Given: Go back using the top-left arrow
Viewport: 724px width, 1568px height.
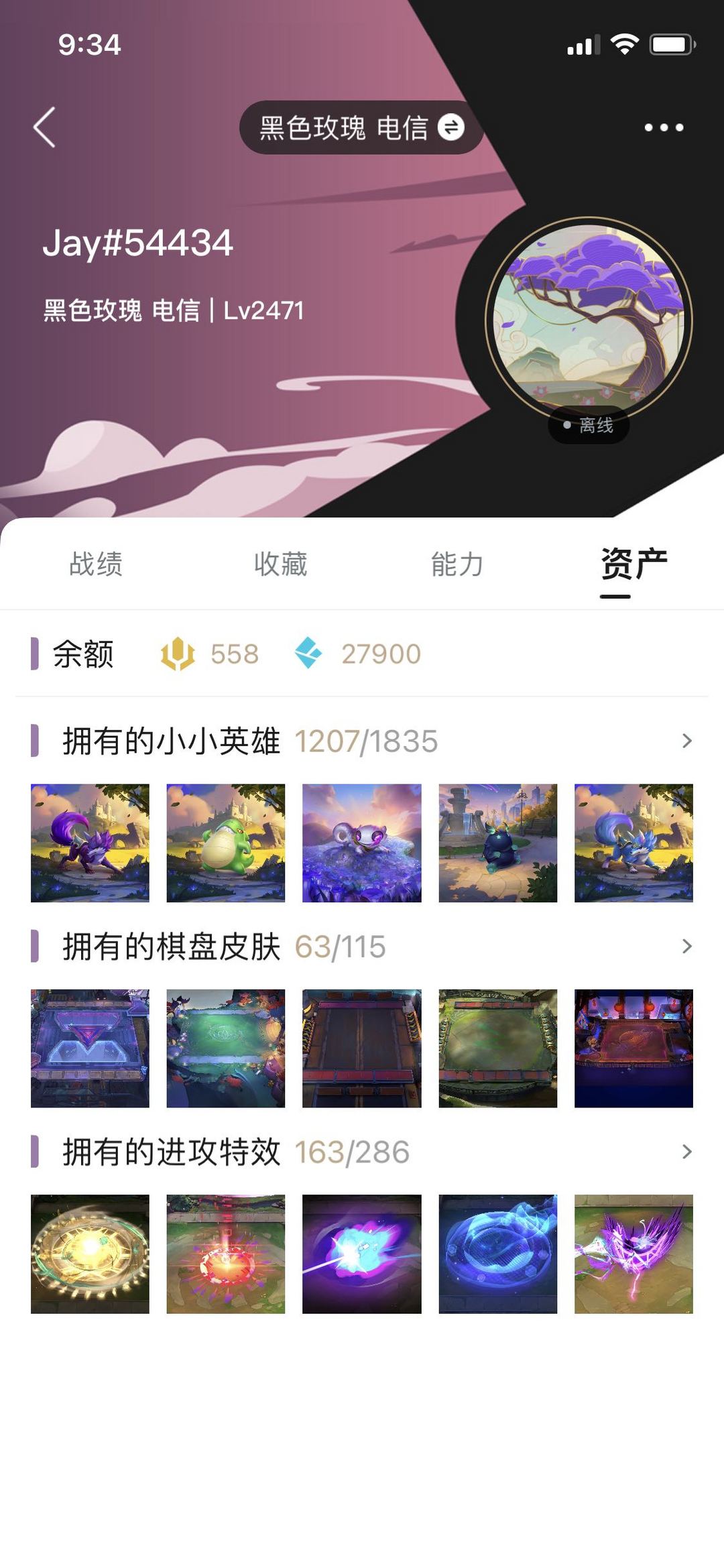Looking at the screenshot, I should [45, 127].
